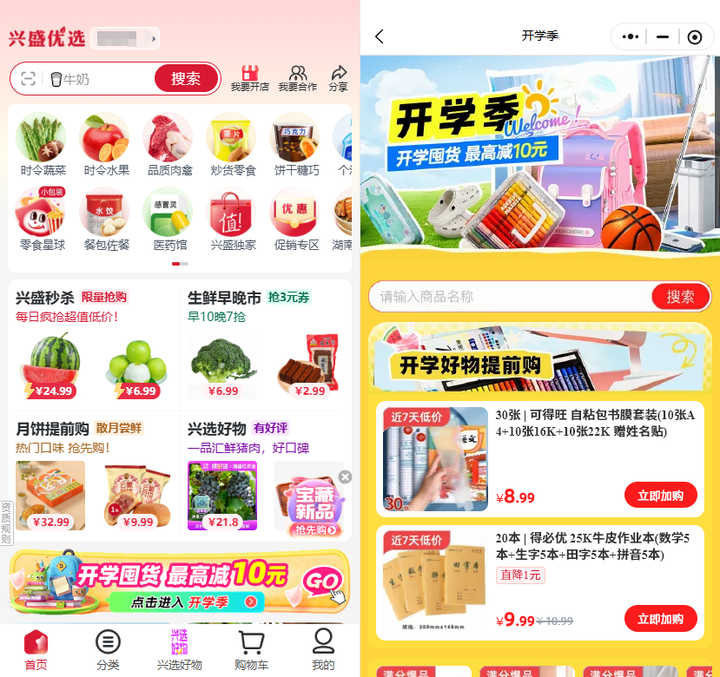Tap 立即加购 for the ¥9.99 牛皮作业本

(660, 619)
